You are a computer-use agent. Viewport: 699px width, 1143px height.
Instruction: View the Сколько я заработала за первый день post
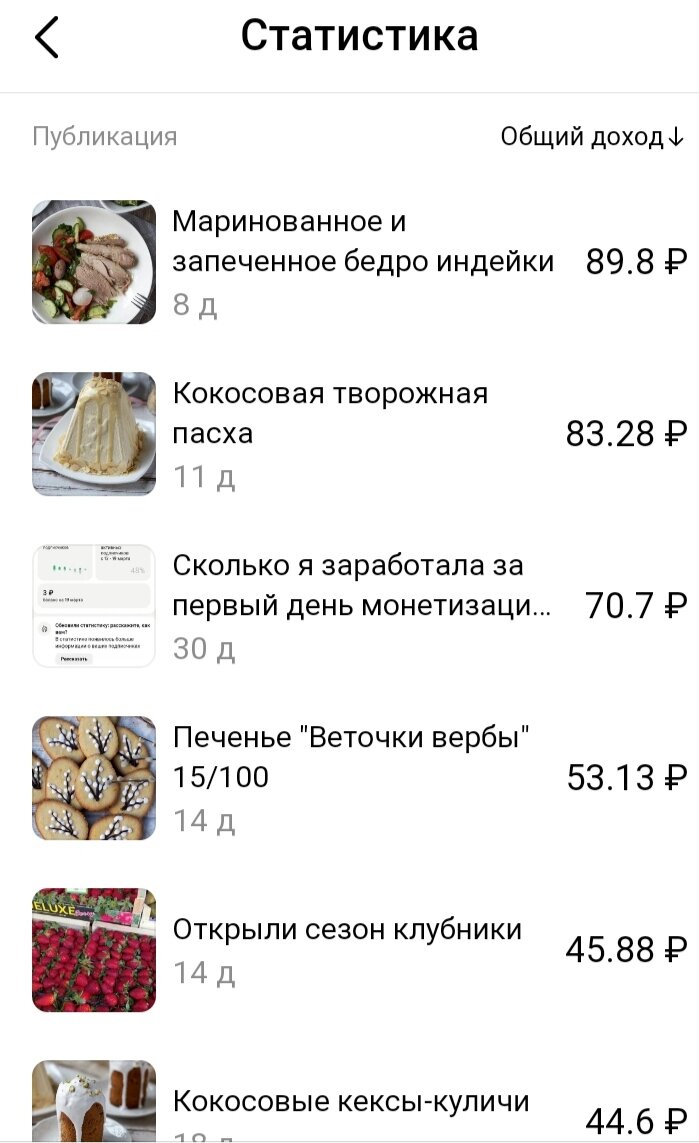coord(361,605)
